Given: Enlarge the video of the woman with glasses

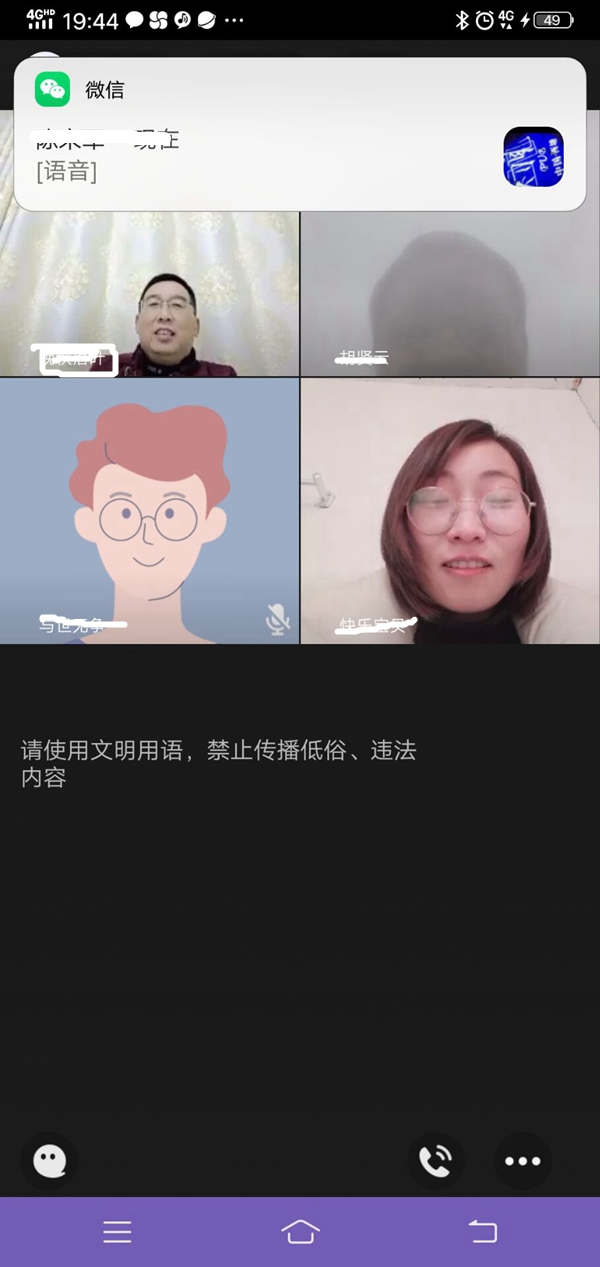Looking at the screenshot, I should (x=450, y=510).
